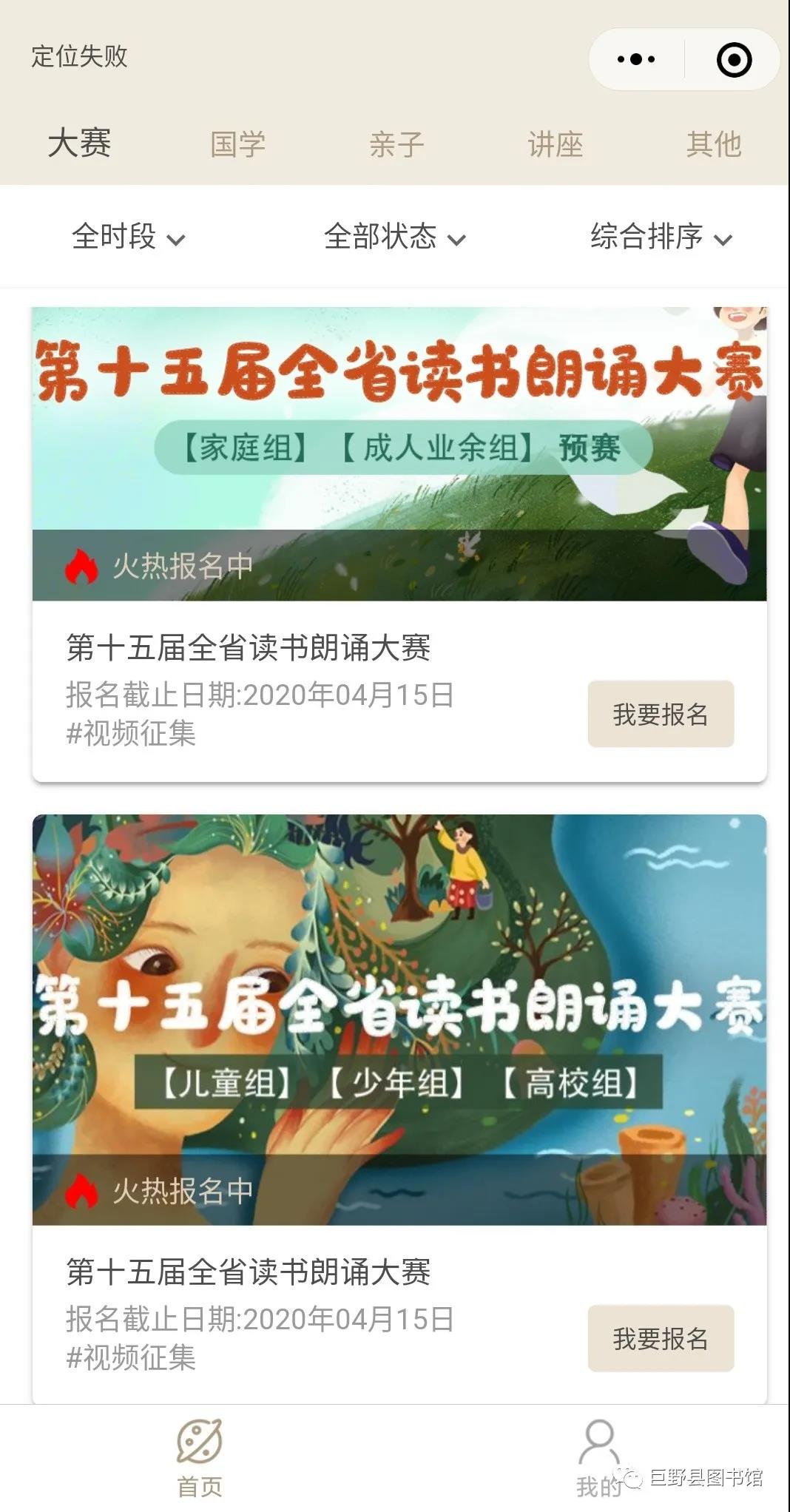Open the 家庭组 成人业余组 预赛 contest card
The height and width of the screenshot is (1512, 790).
[x=399, y=453]
